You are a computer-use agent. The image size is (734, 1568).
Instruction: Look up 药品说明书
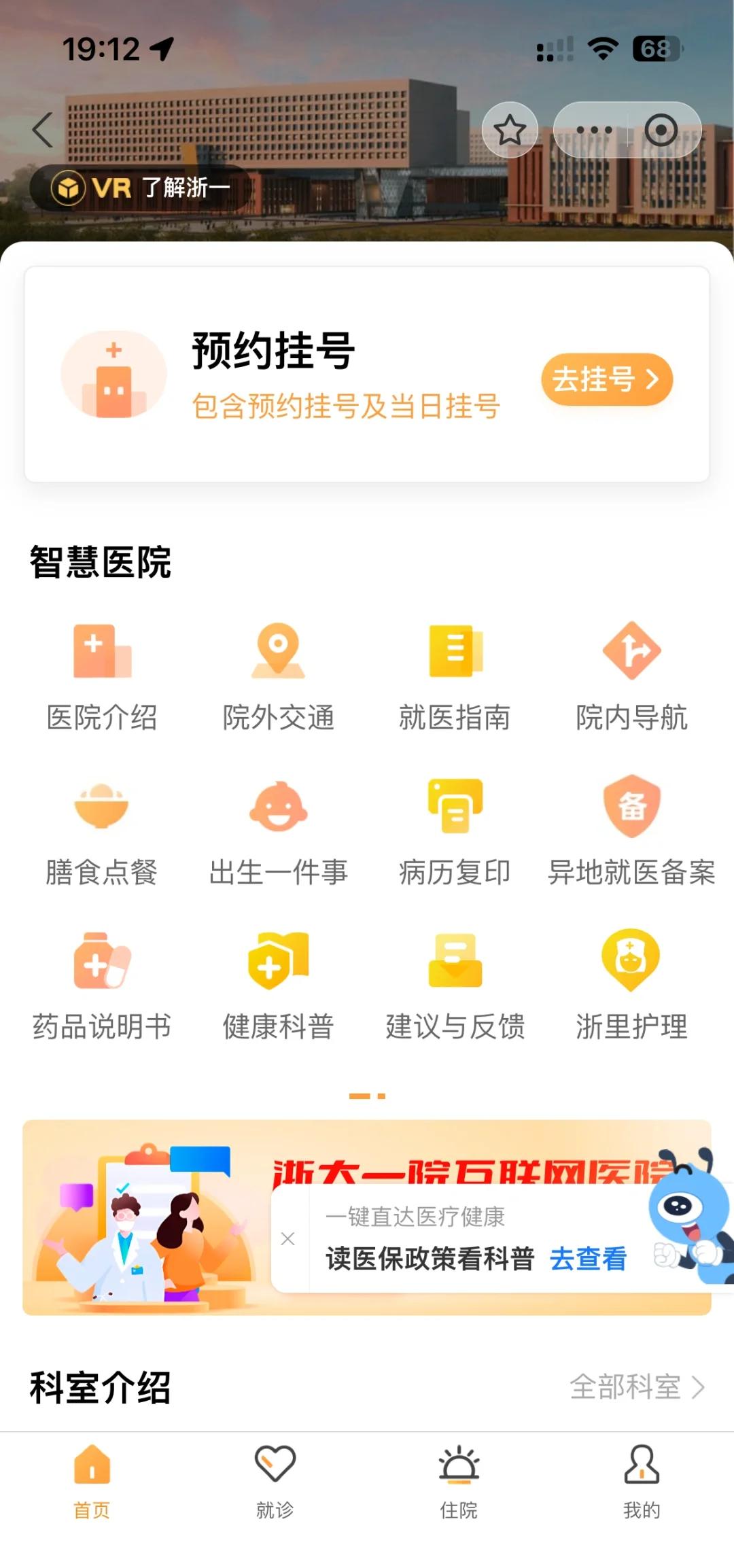tap(102, 986)
